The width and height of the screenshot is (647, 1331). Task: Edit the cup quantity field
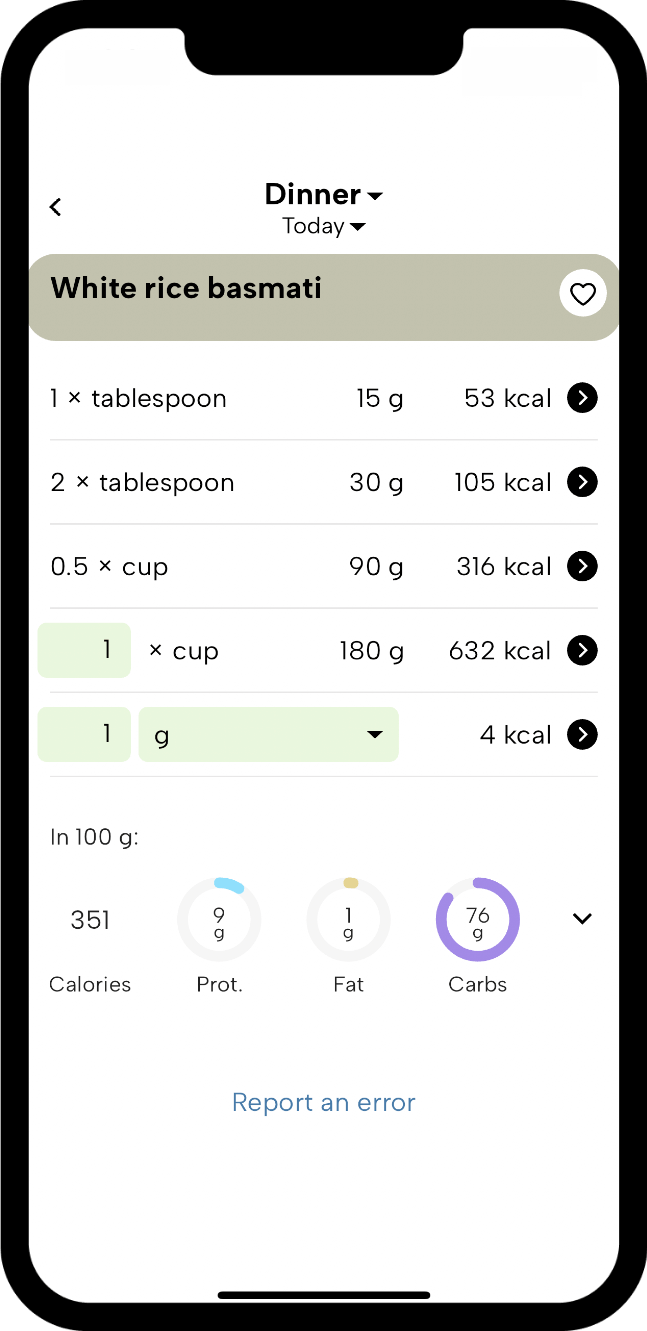[x=84, y=650]
